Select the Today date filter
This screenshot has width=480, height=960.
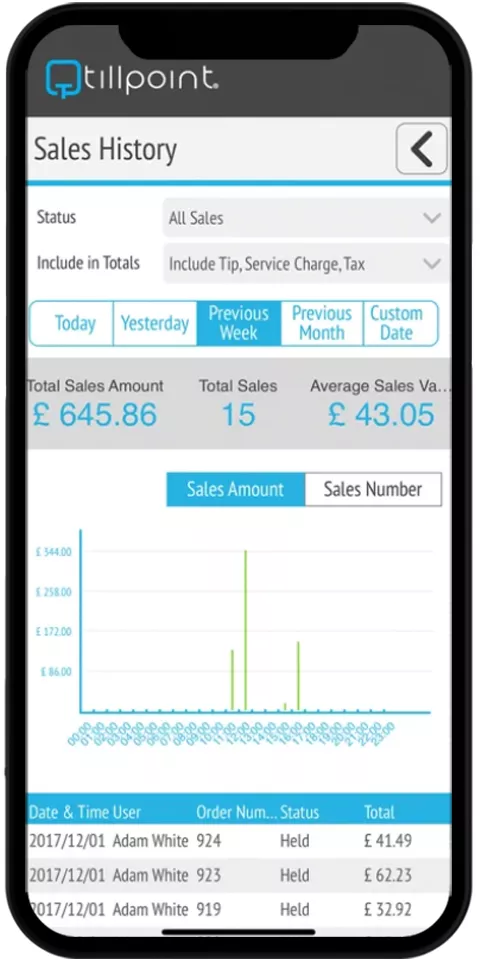pos(72,323)
